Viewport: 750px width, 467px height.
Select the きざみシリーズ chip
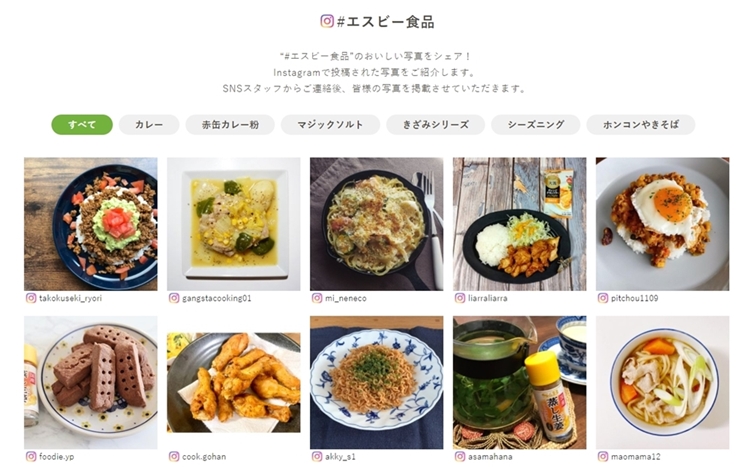(x=435, y=125)
